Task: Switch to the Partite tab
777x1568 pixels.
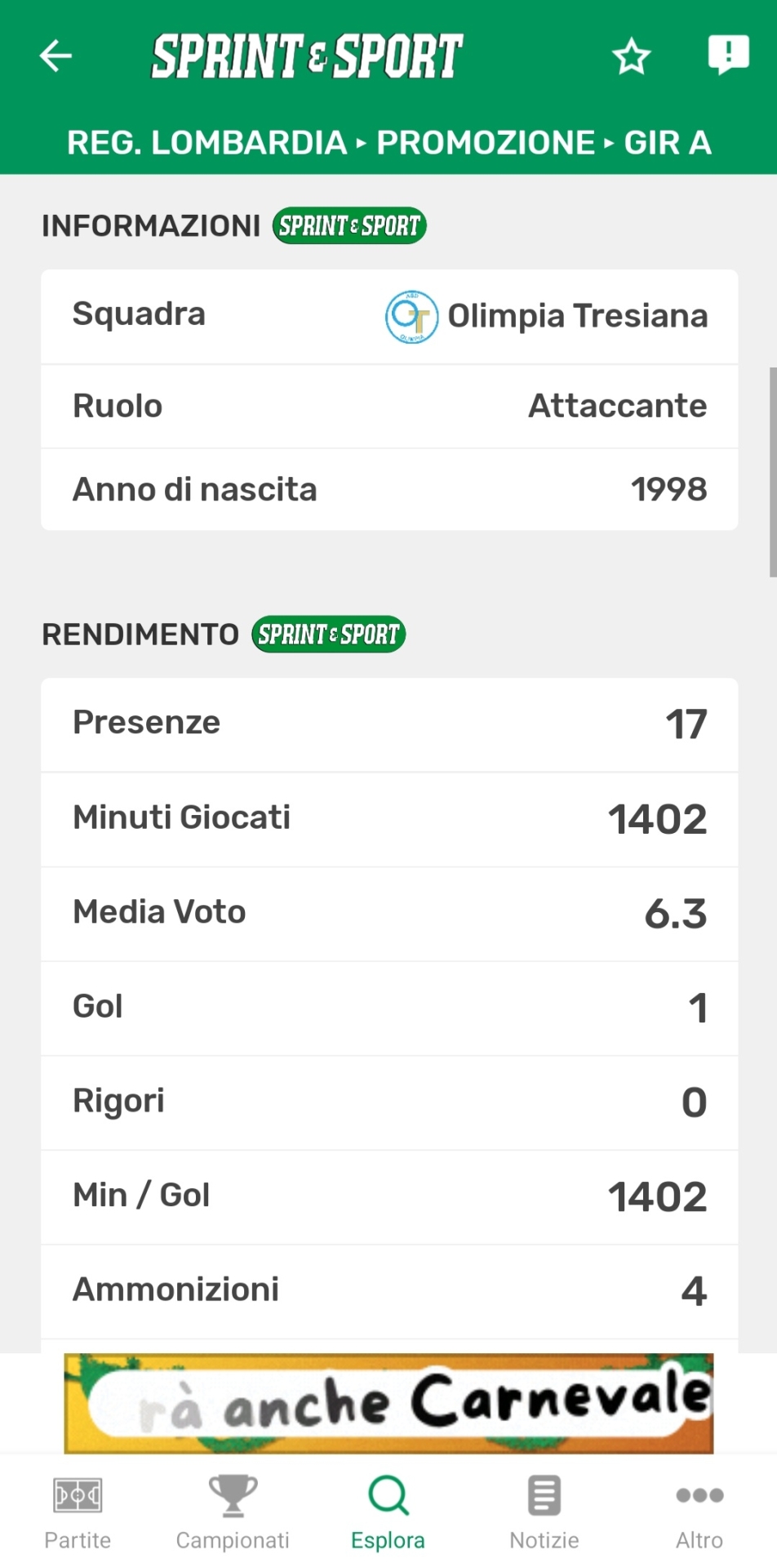Action: pyautogui.click(x=78, y=1513)
